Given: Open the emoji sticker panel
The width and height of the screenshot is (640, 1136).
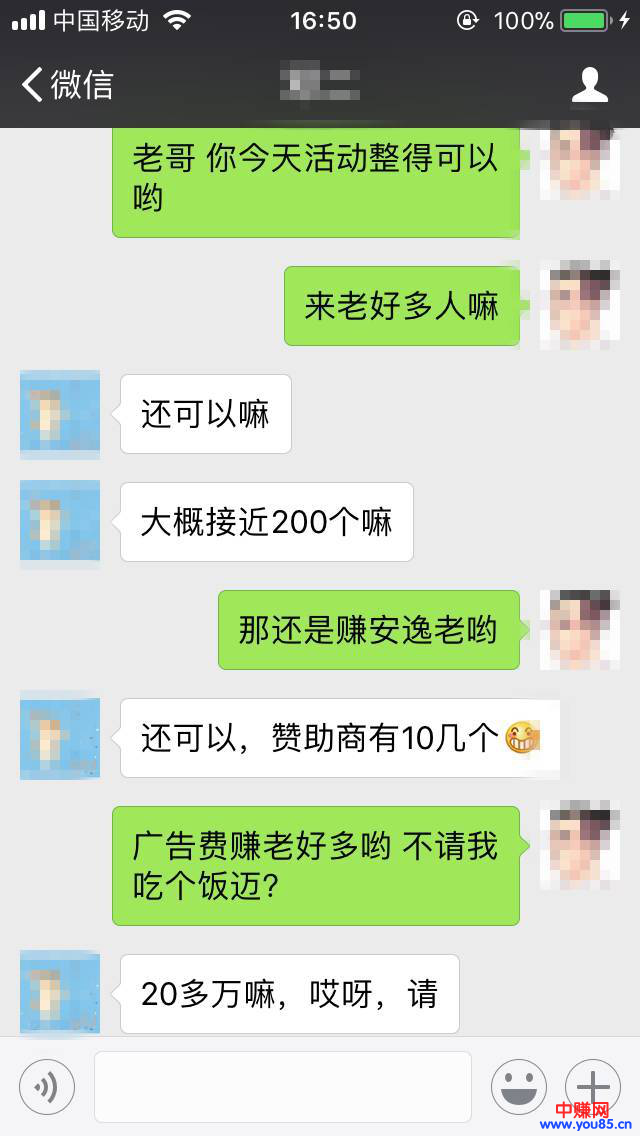Looking at the screenshot, I should pyautogui.click(x=518, y=1087).
